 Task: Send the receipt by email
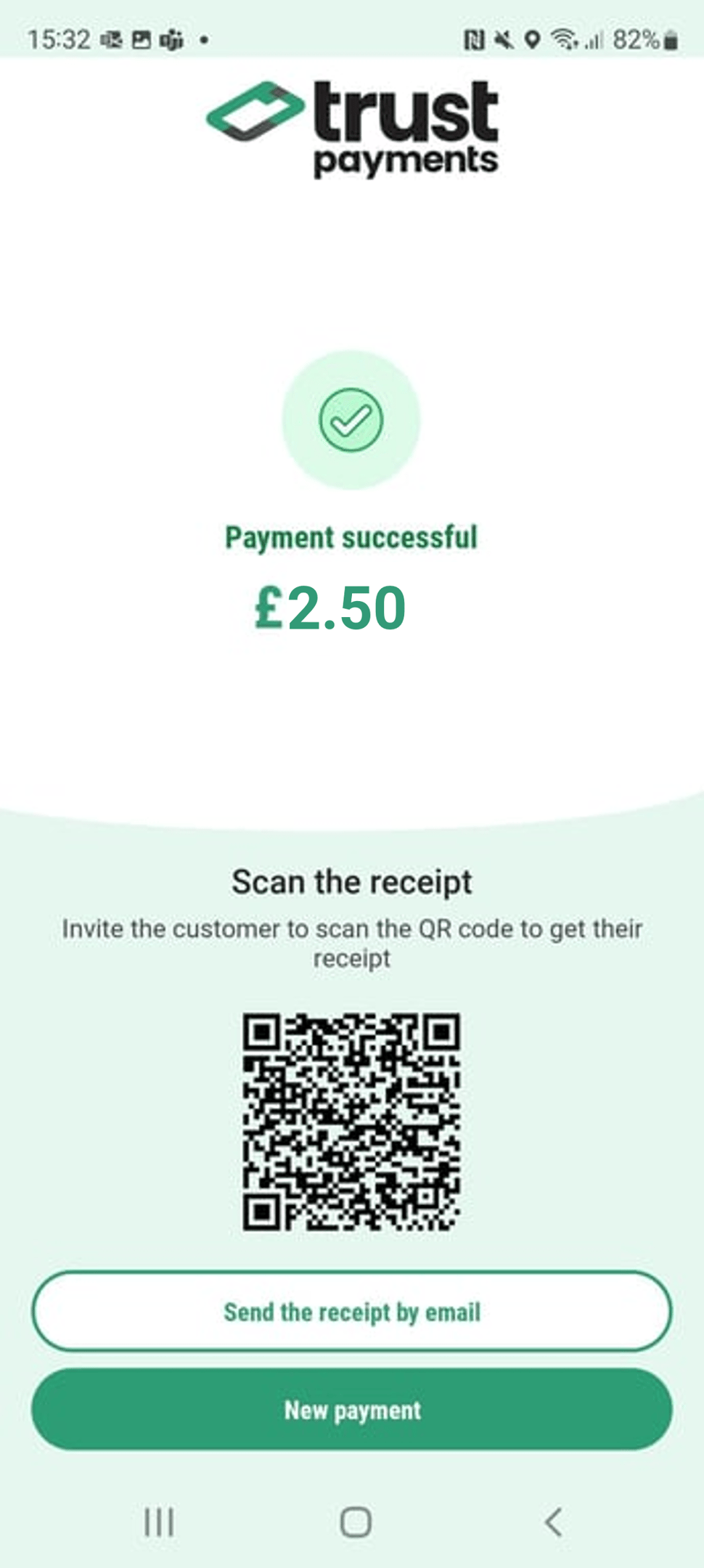pos(352,1312)
